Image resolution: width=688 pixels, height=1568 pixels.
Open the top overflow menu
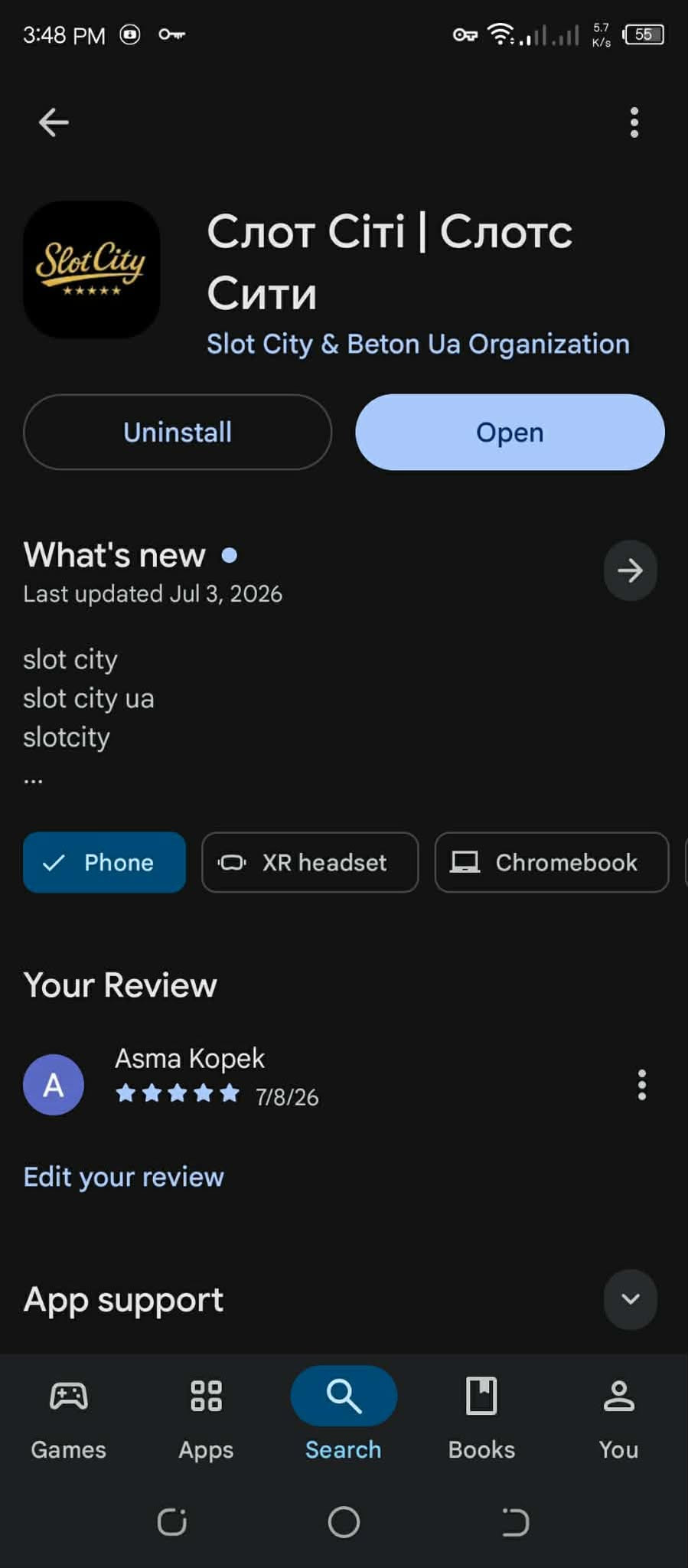pos(634,122)
